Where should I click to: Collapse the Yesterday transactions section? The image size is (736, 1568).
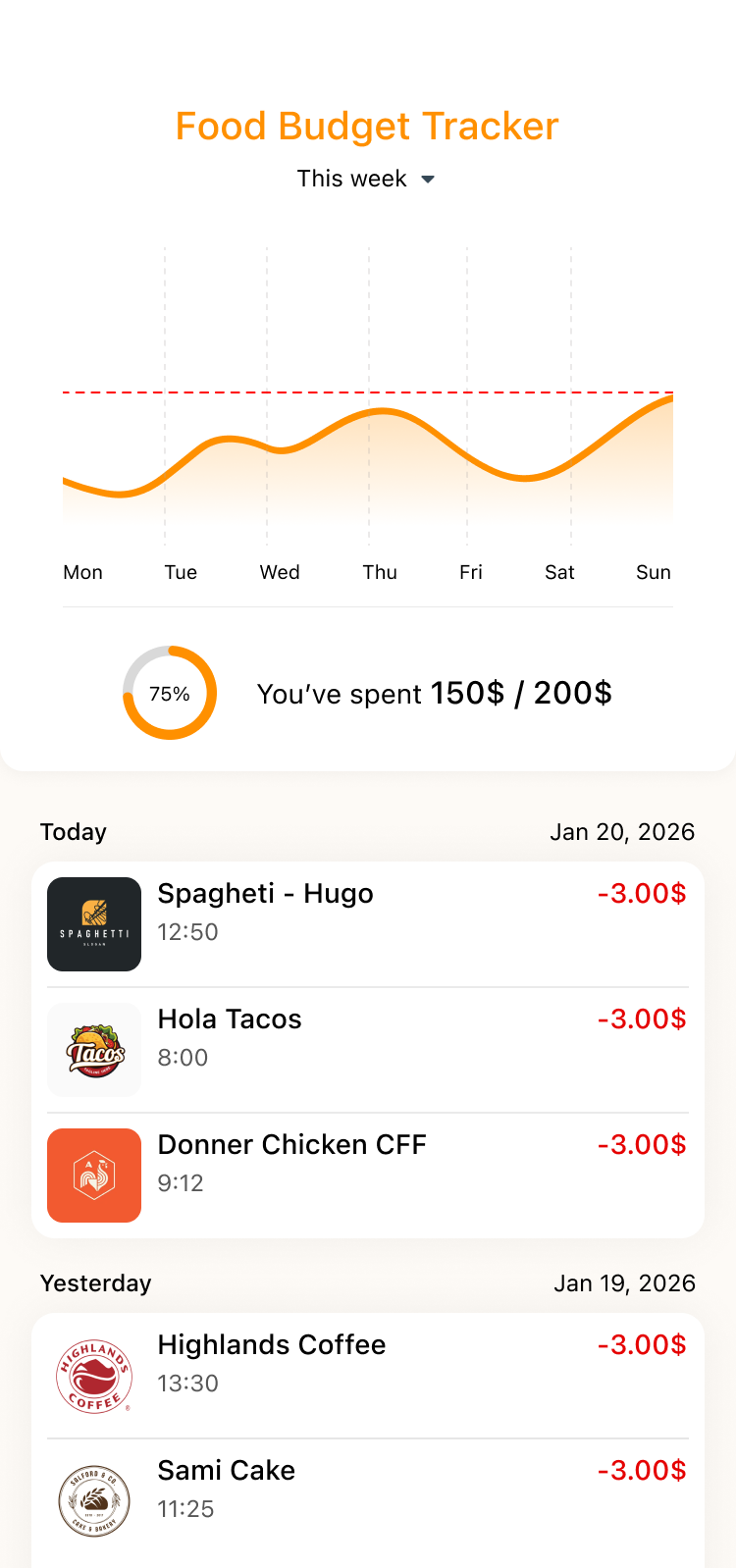(x=95, y=1282)
